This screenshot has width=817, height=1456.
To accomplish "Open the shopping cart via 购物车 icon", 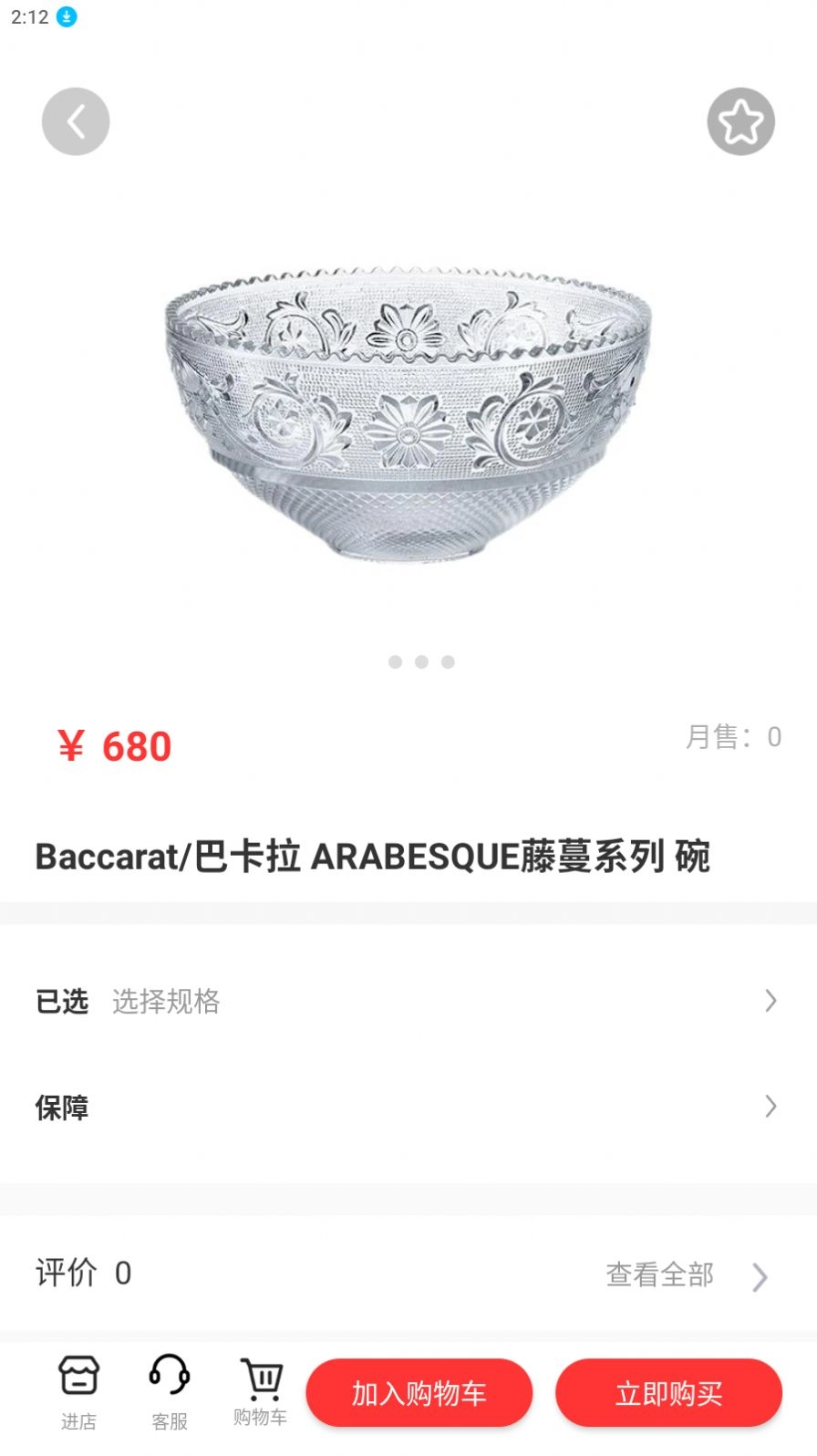I will 260,1387.
